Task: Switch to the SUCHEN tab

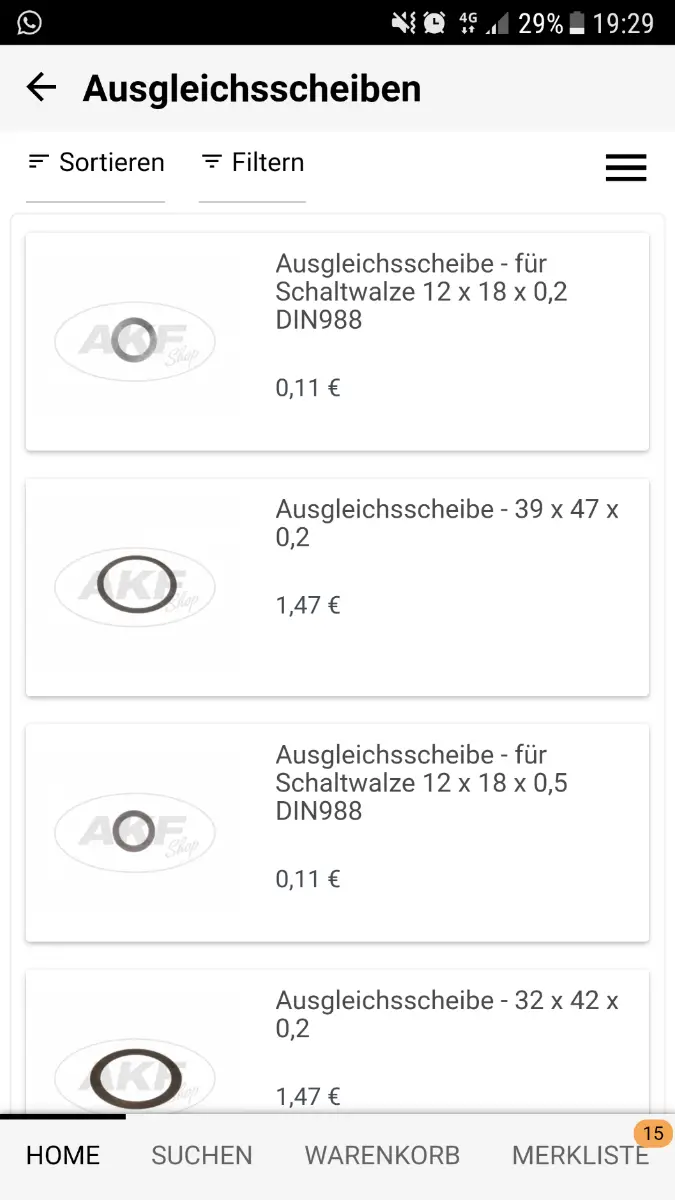Action: (202, 1156)
